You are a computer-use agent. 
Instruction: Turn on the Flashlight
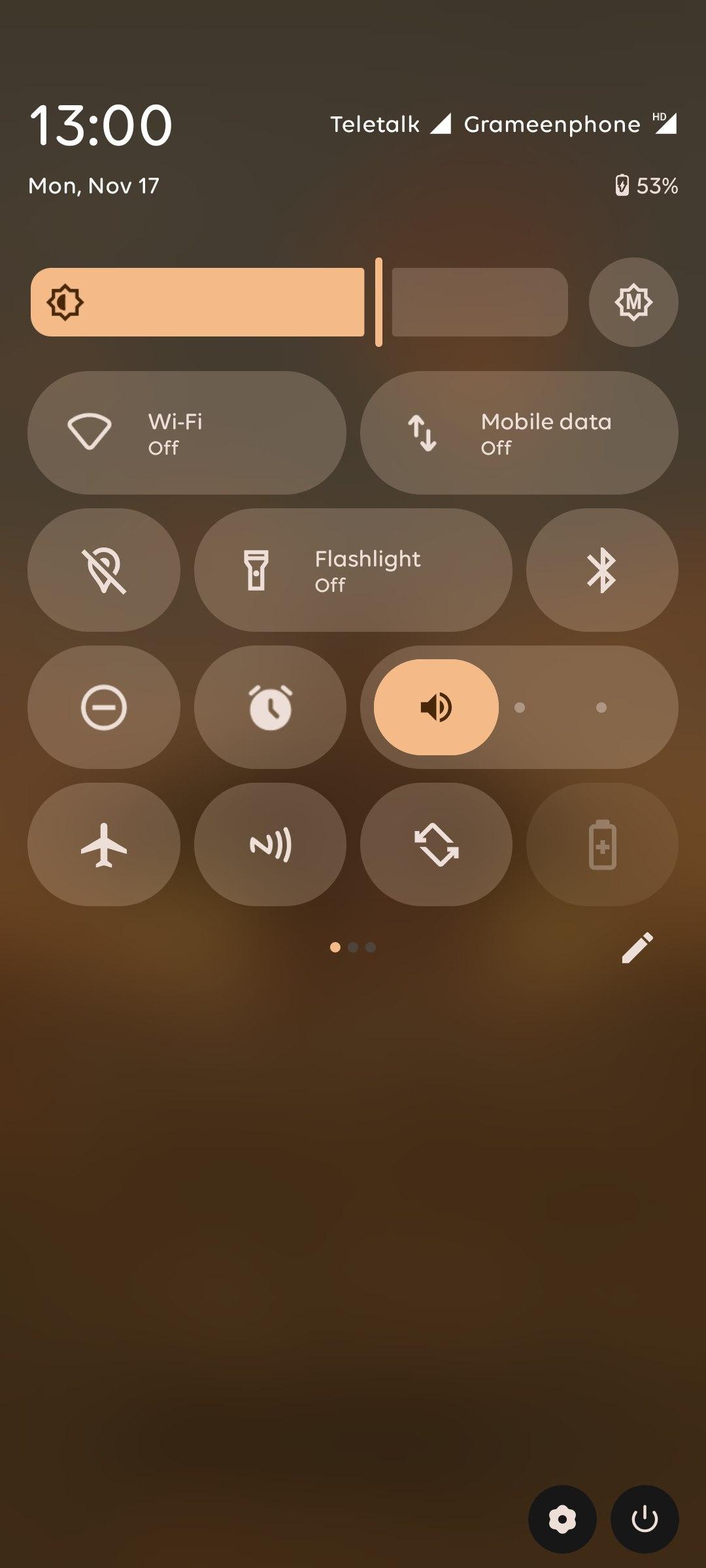click(x=353, y=570)
